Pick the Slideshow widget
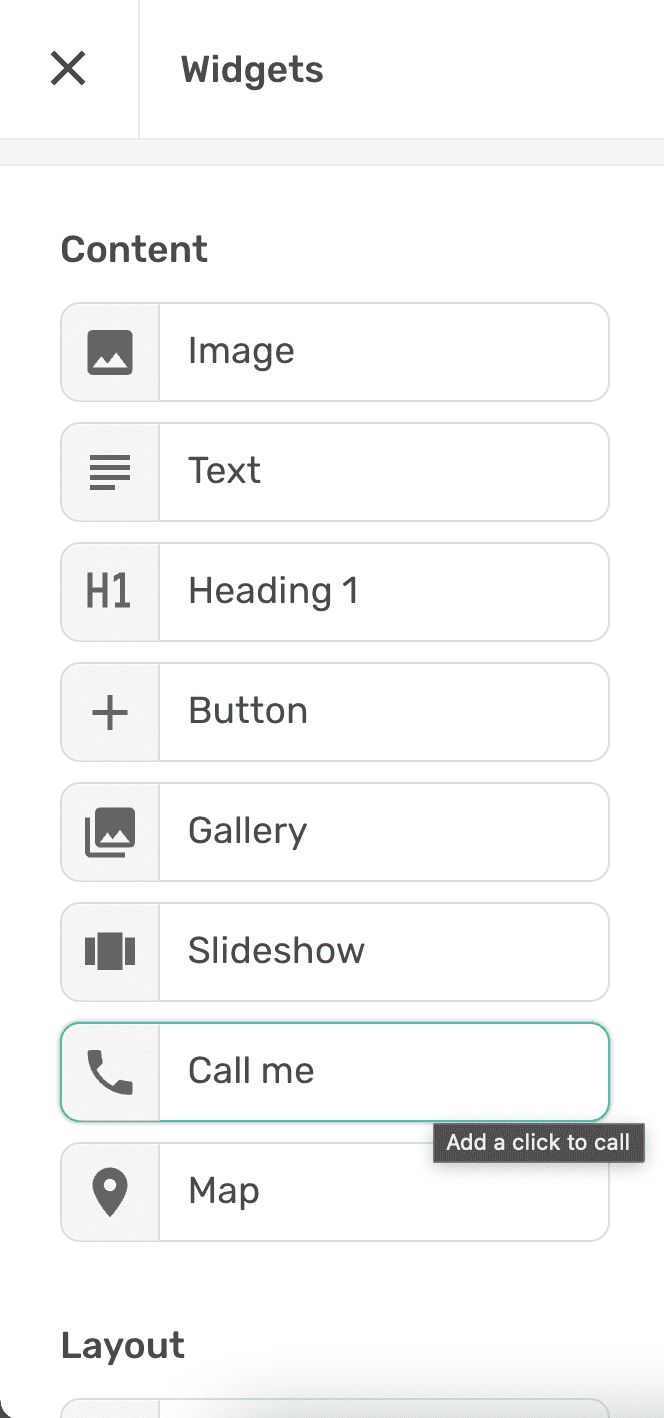This screenshot has height=1418, width=664. click(x=335, y=952)
